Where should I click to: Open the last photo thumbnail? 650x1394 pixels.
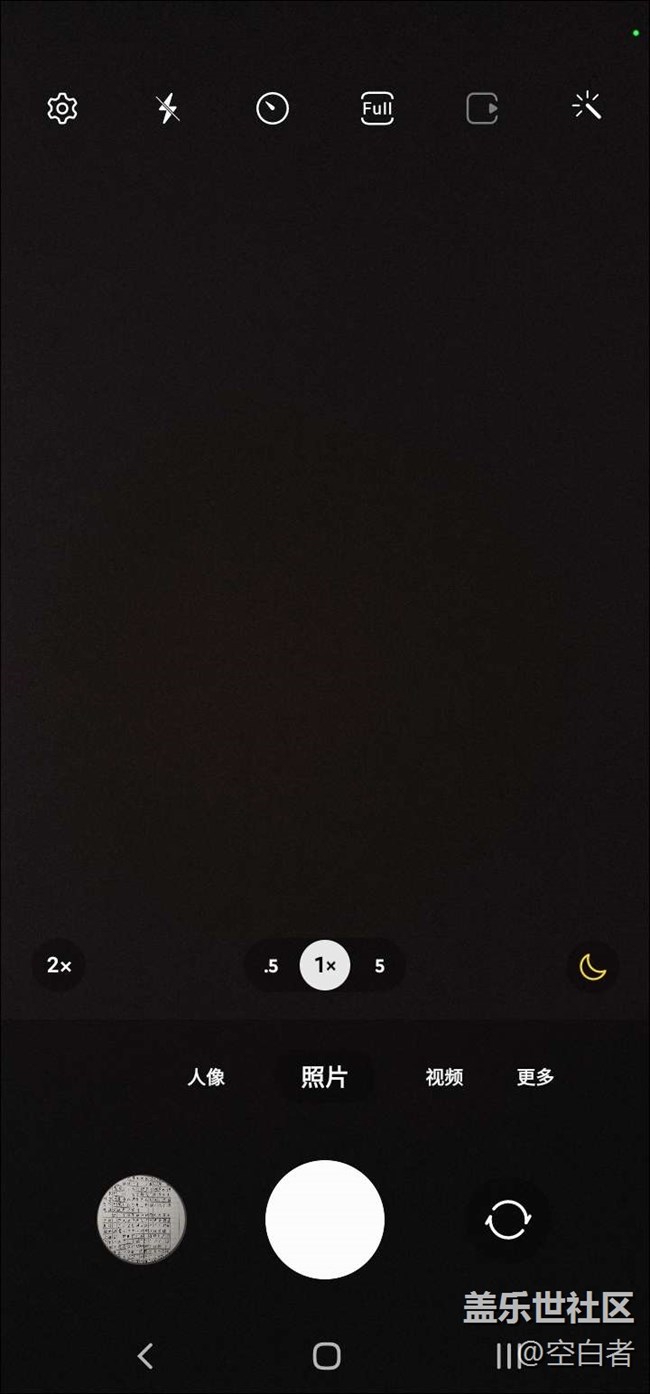(x=142, y=1220)
